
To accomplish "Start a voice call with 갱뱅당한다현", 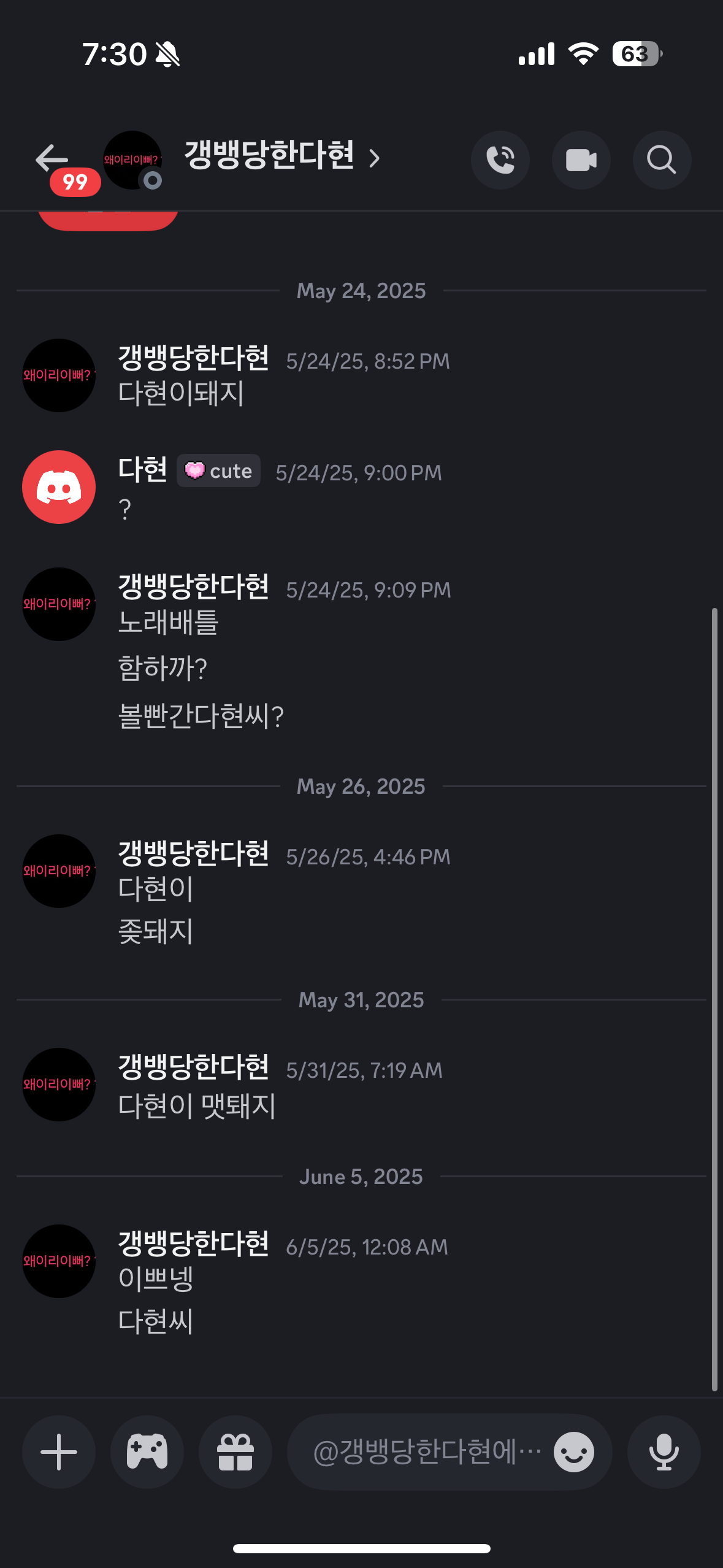I will 500,160.
